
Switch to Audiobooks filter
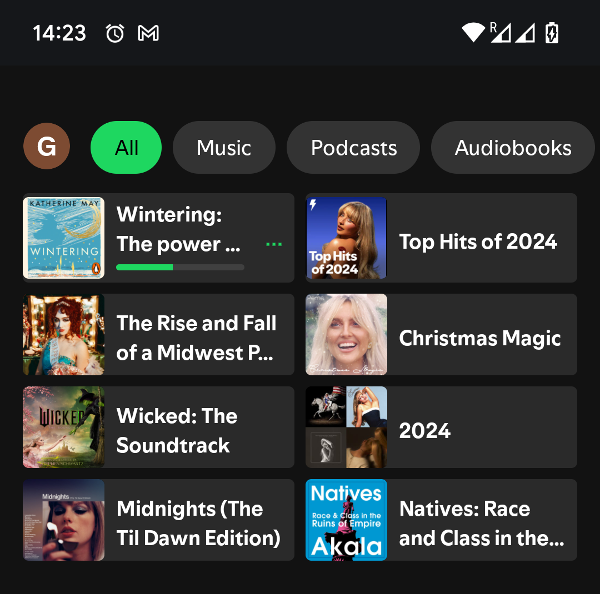(x=513, y=148)
